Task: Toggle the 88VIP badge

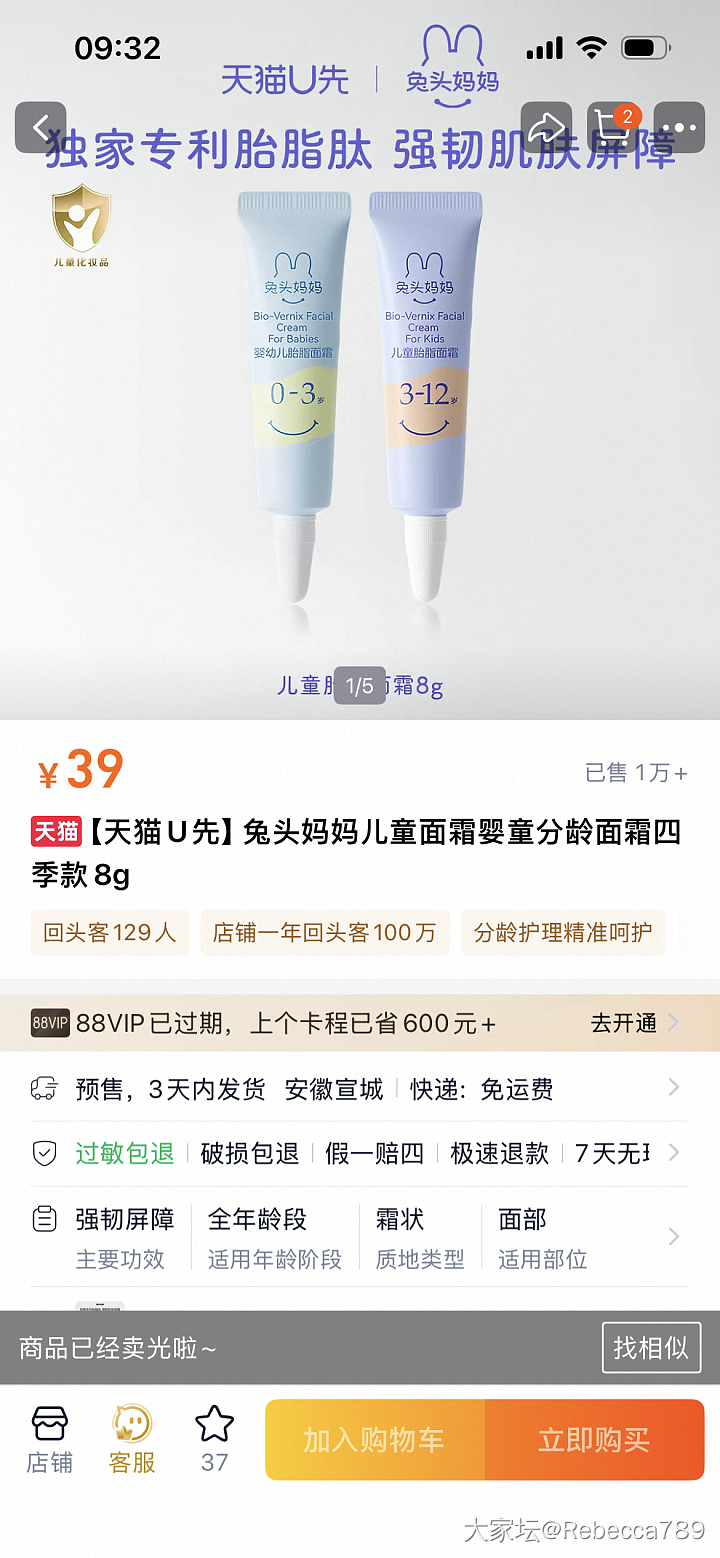Action: pyautogui.click(x=50, y=1023)
